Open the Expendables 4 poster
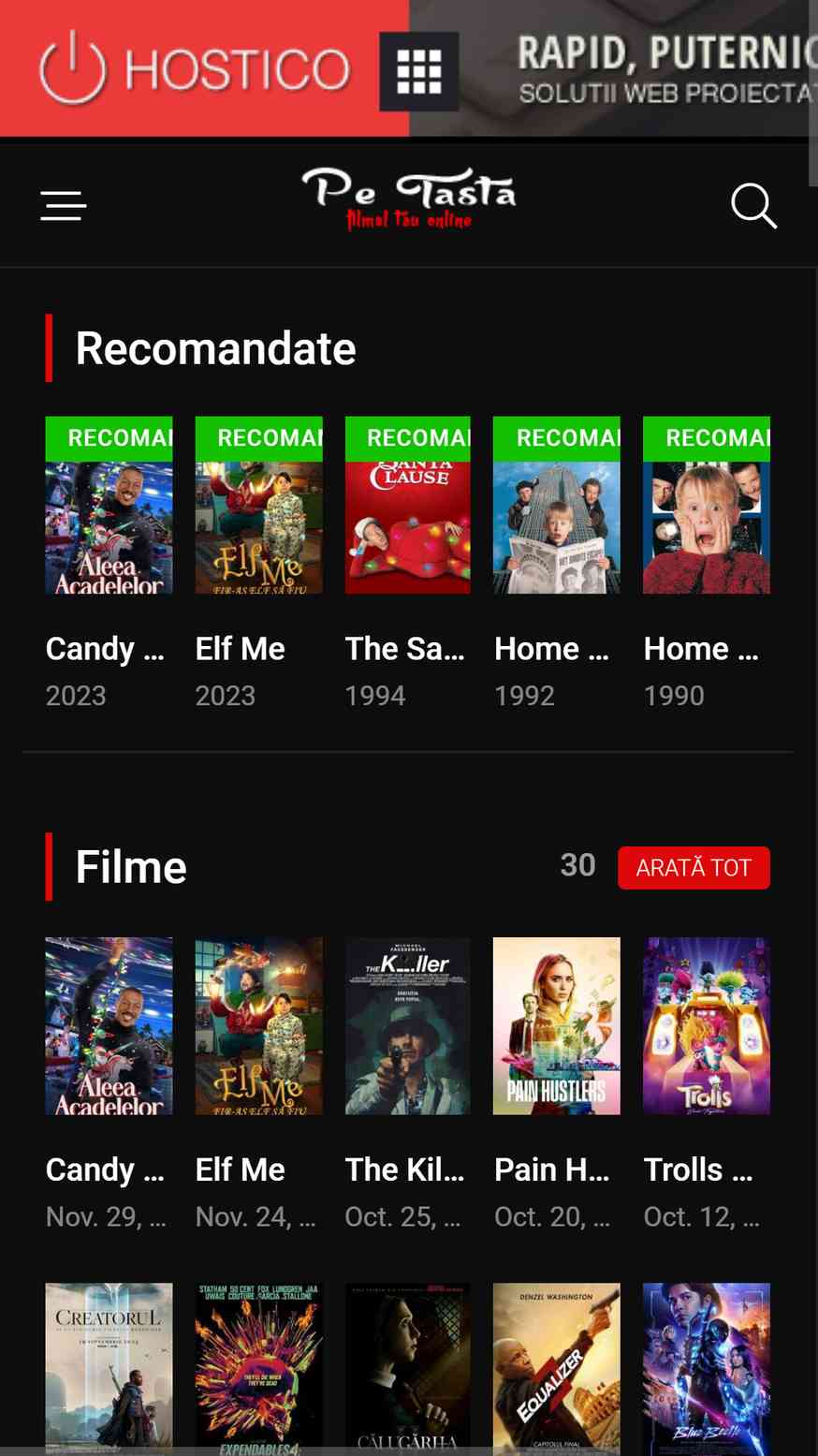 point(258,1365)
